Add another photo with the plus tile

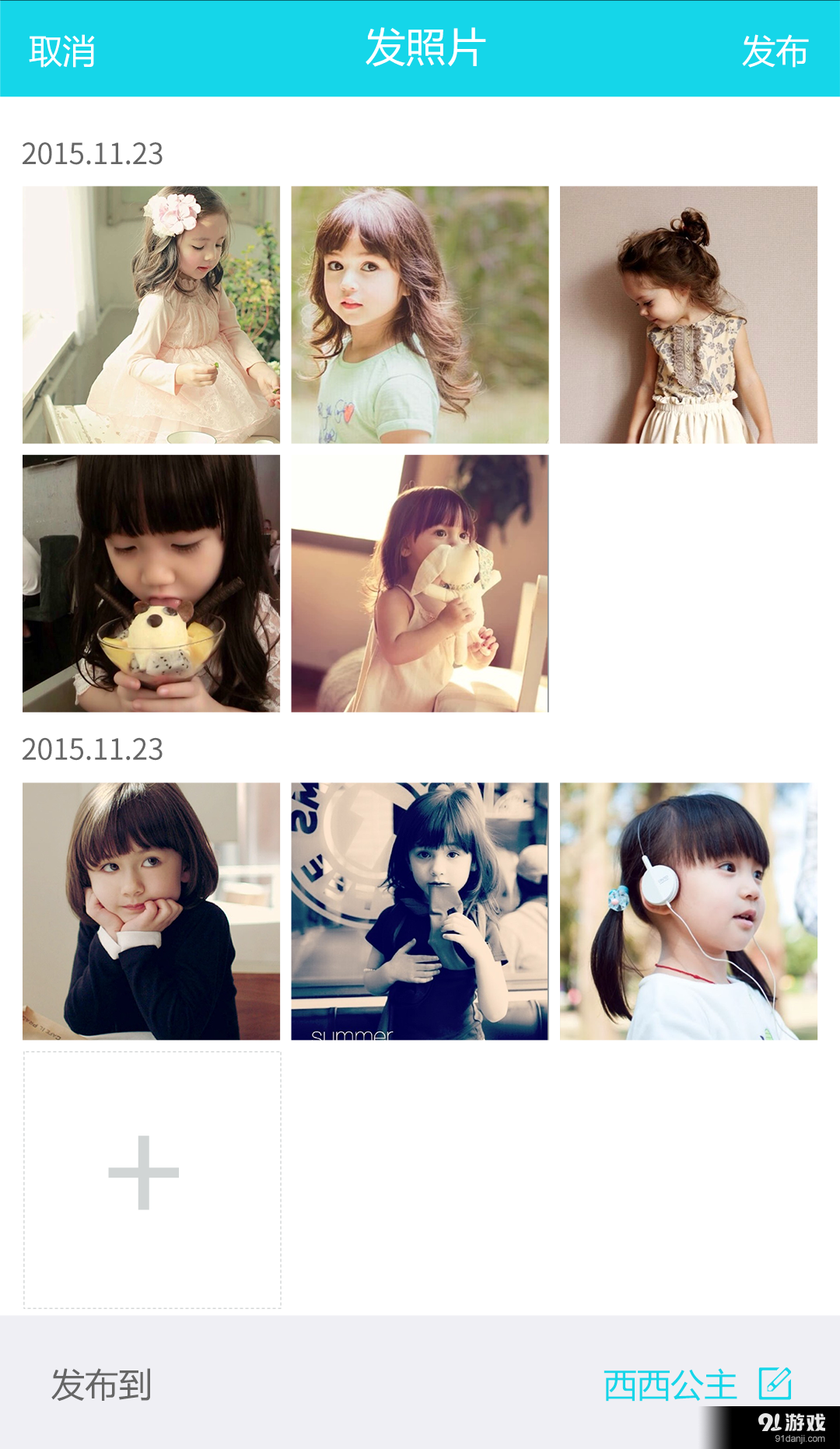[x=152, y=1179]
